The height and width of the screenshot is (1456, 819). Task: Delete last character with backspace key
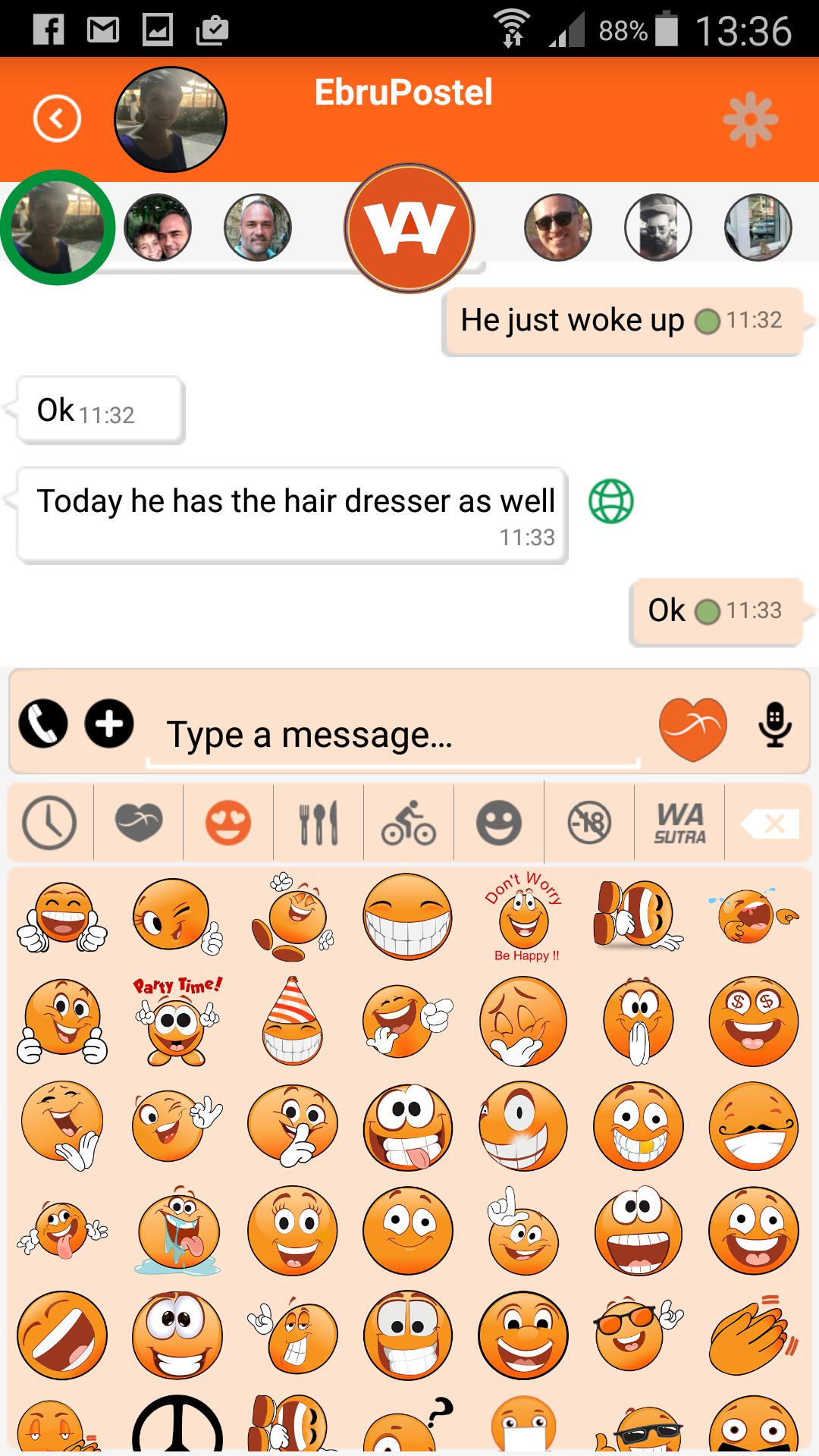(770, 823)
